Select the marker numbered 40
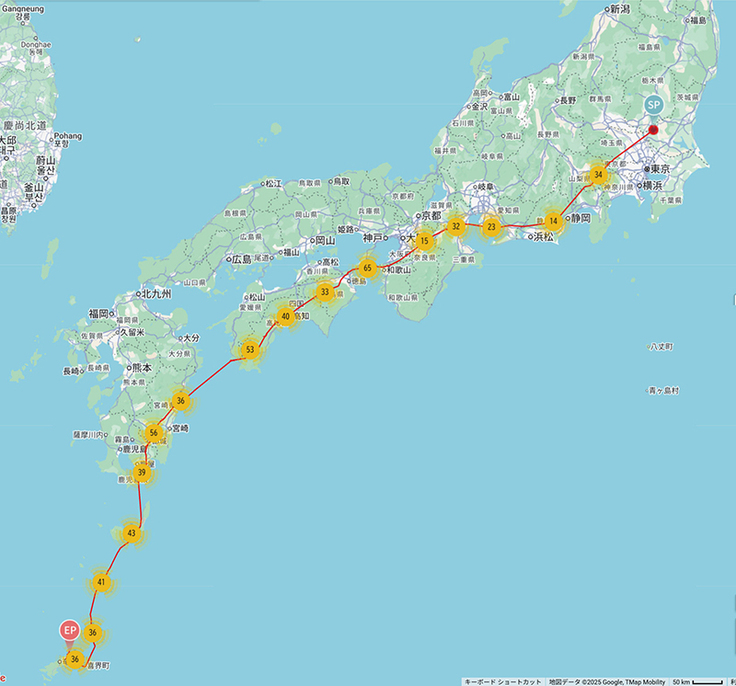This screenshot has width=736, height=686. (x=285, y=316)
